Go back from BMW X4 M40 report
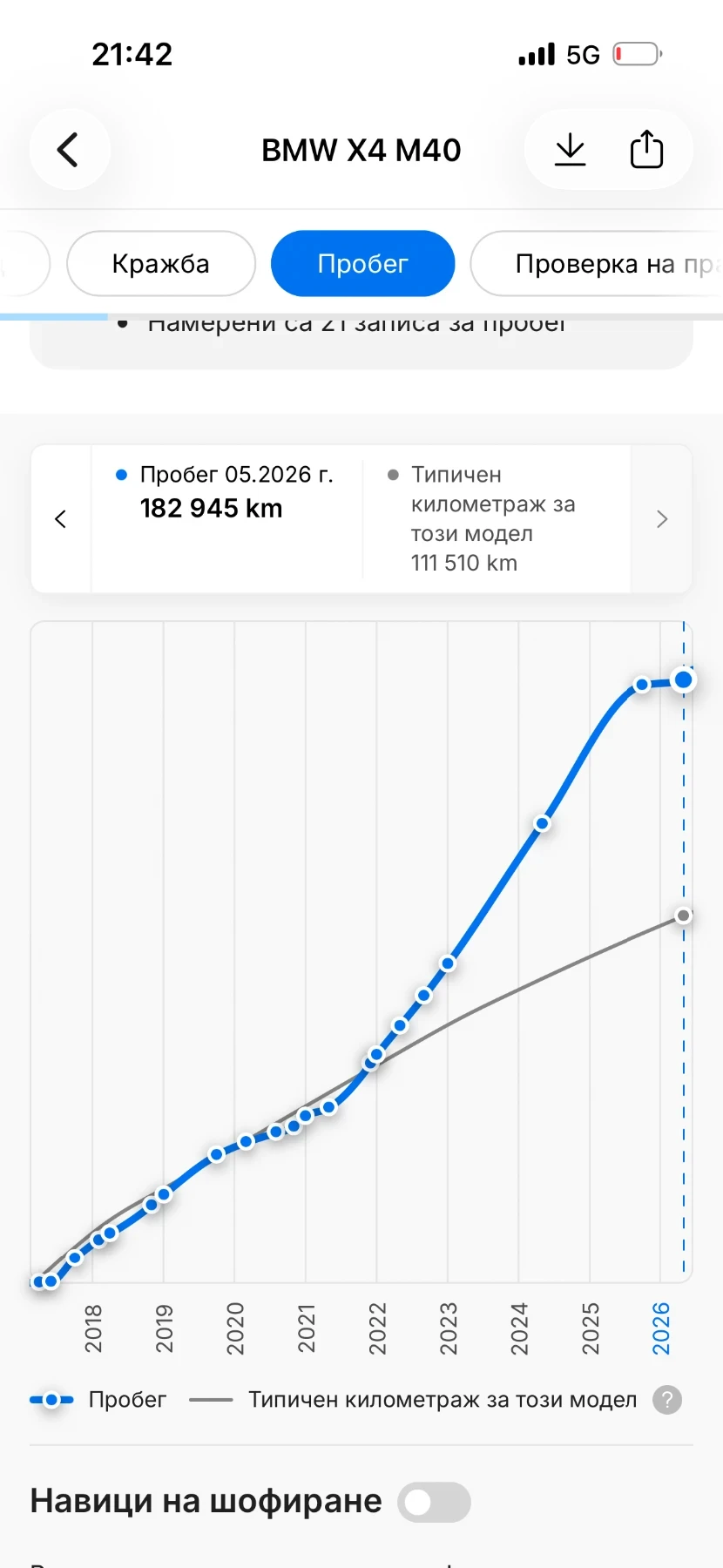 click(x=69, y=150)
